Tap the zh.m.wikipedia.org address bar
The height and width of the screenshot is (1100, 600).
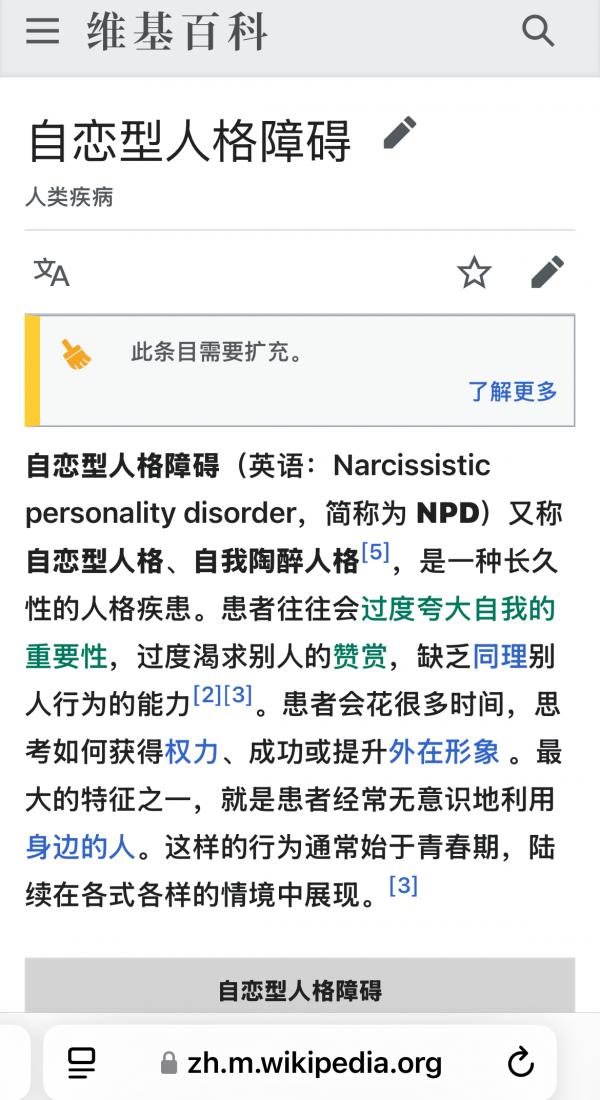coord(300,1062)
